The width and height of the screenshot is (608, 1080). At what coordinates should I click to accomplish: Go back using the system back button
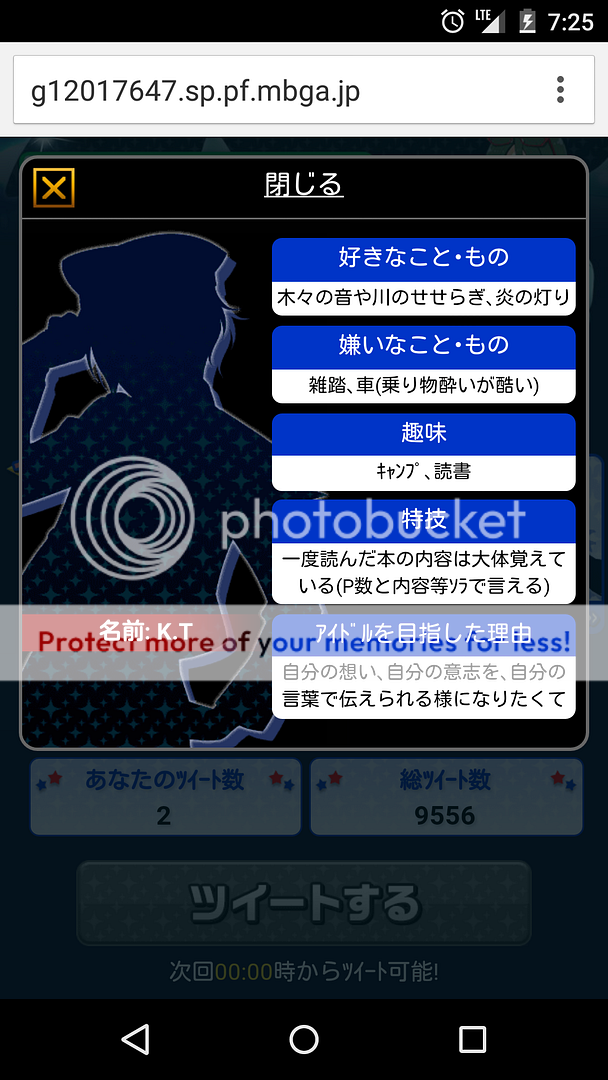pos(135,1039)
